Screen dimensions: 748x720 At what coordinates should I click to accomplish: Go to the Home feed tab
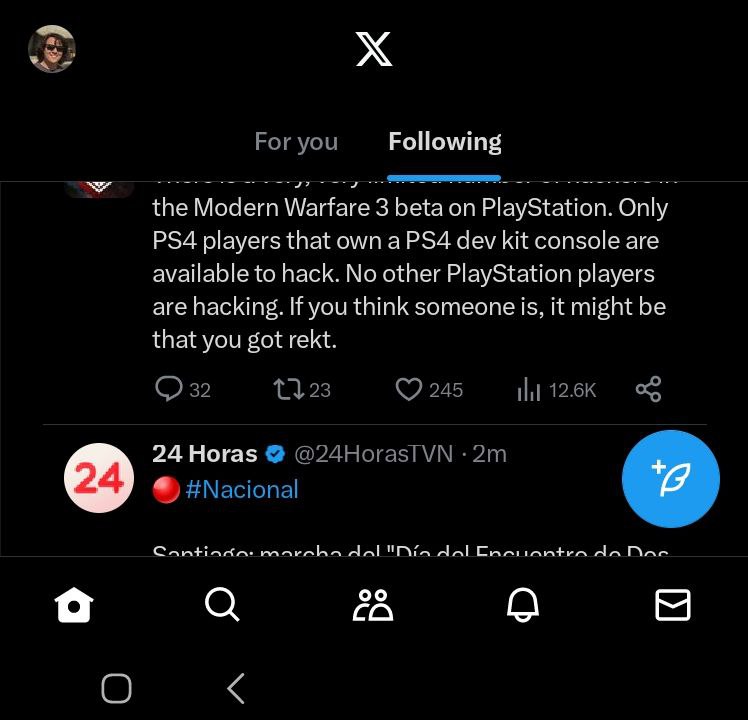click(x=74, y=604)
